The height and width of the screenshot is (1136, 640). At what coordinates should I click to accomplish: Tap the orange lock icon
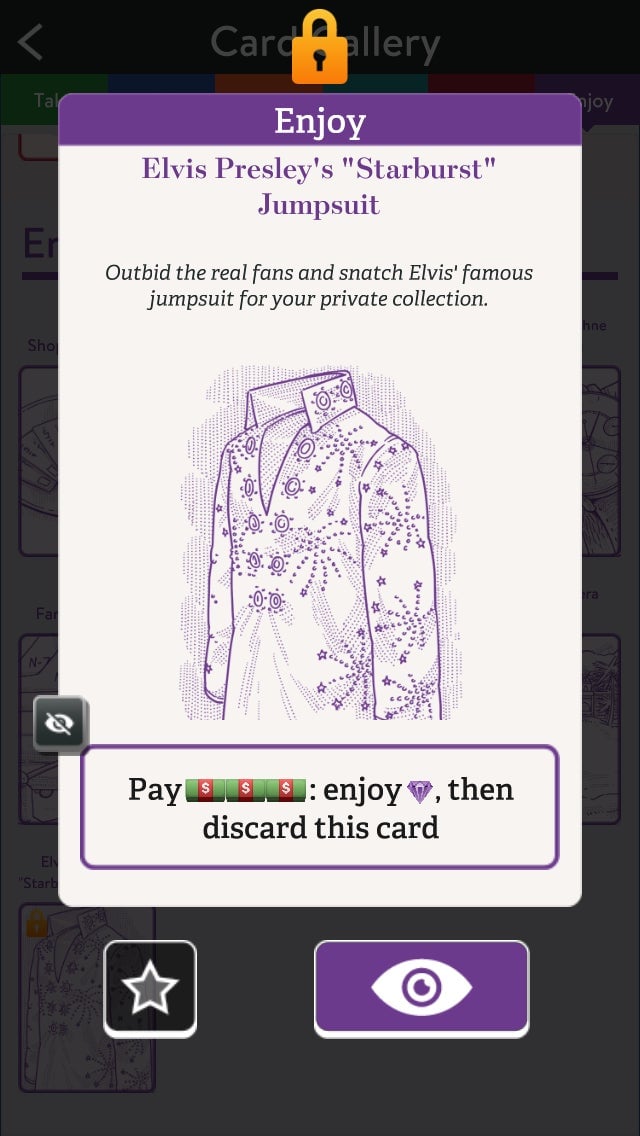click(320, 47)
